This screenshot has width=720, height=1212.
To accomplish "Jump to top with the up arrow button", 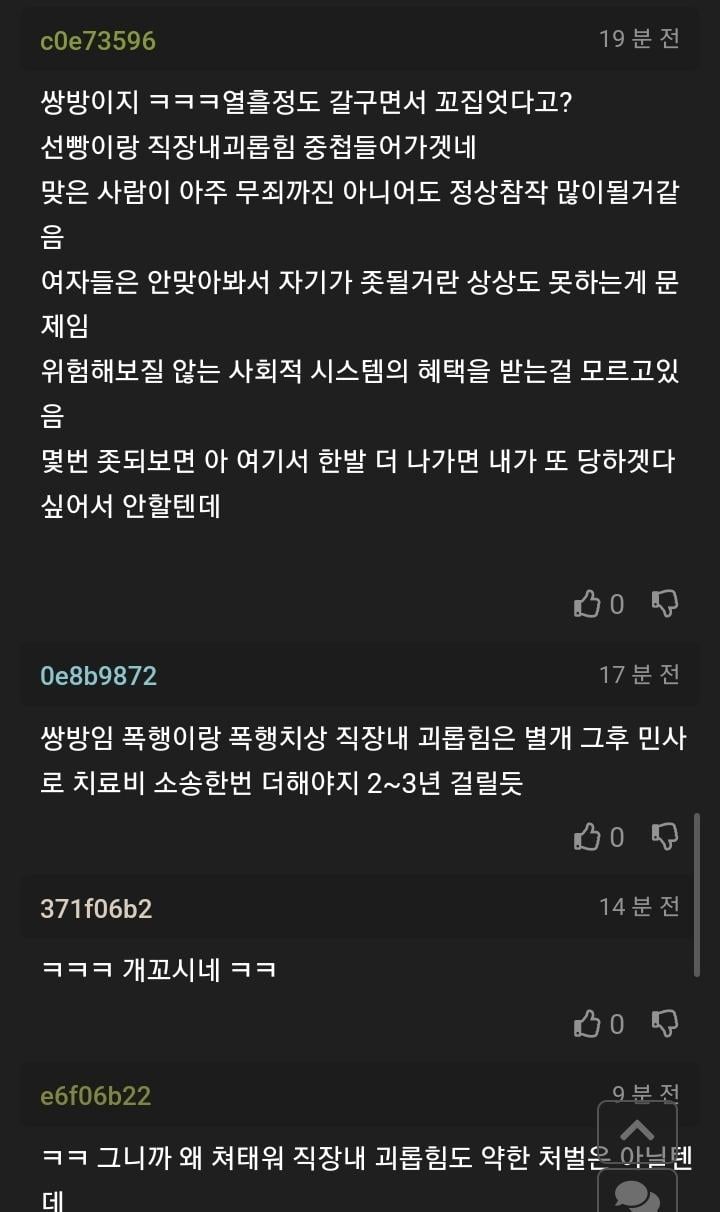I will point(637,1131).
